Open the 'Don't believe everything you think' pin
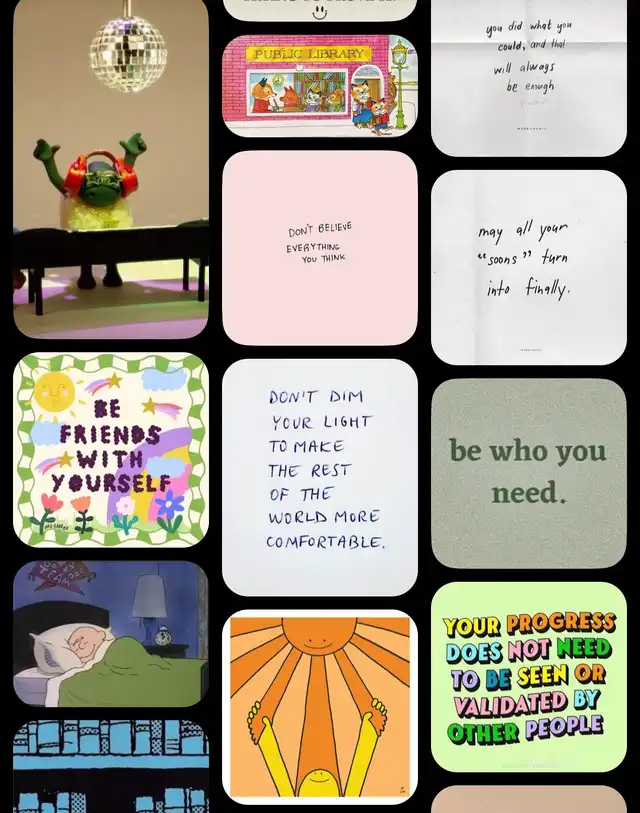The width and height of the screenshot is (640, 813). pos(320,248)
